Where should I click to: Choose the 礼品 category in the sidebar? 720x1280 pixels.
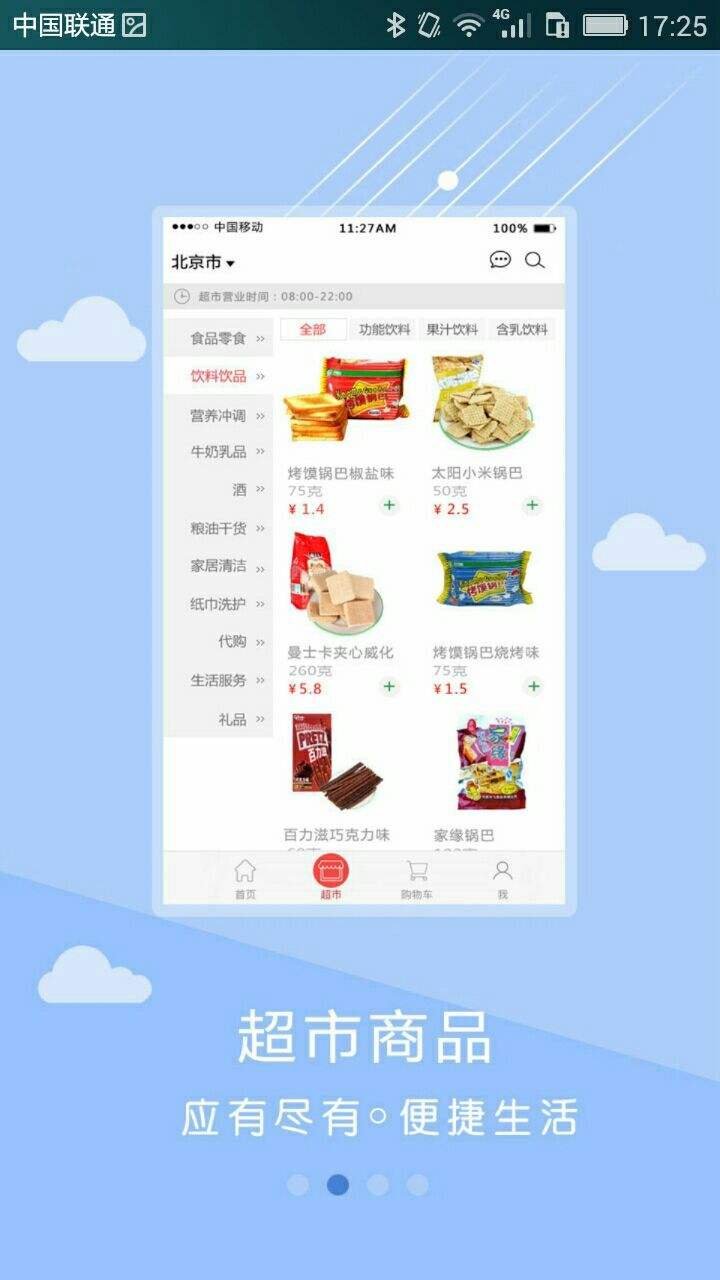tap(232, 720)
